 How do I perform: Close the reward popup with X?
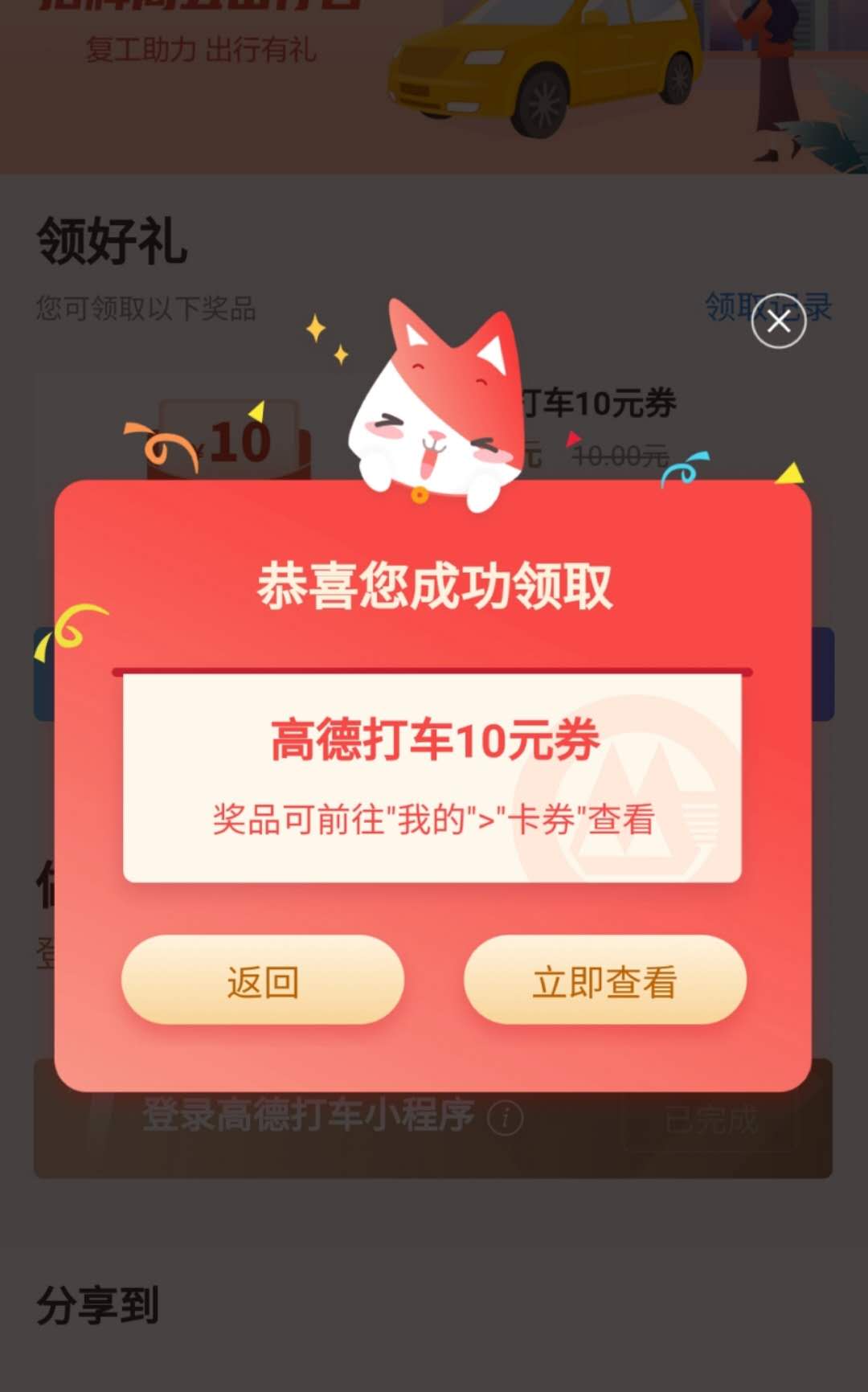tap(778, 321)
